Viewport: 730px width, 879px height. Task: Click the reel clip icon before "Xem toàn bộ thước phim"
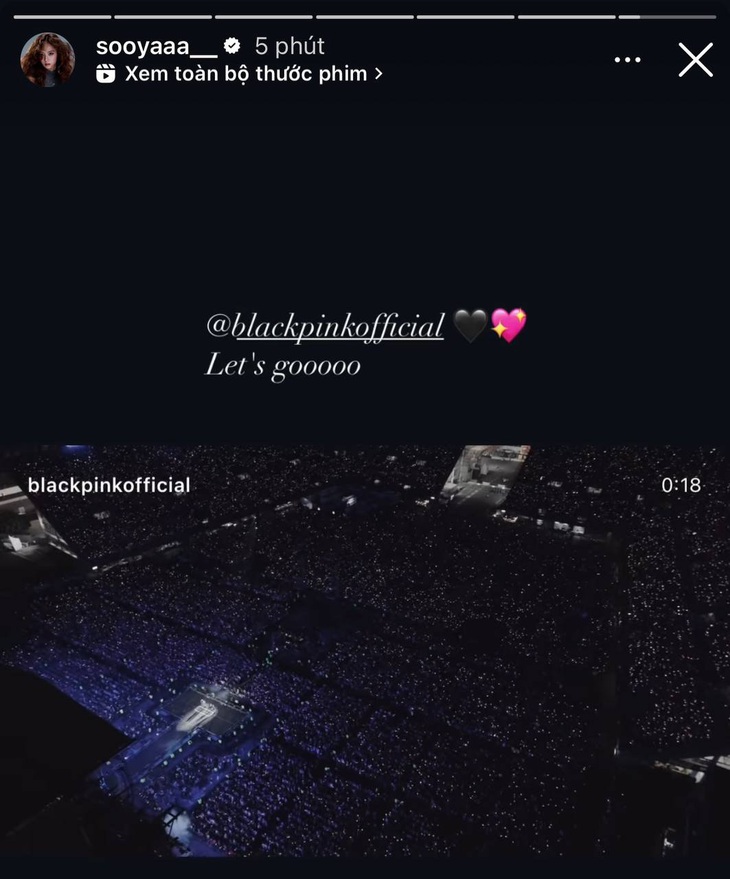tap(104, 72)
